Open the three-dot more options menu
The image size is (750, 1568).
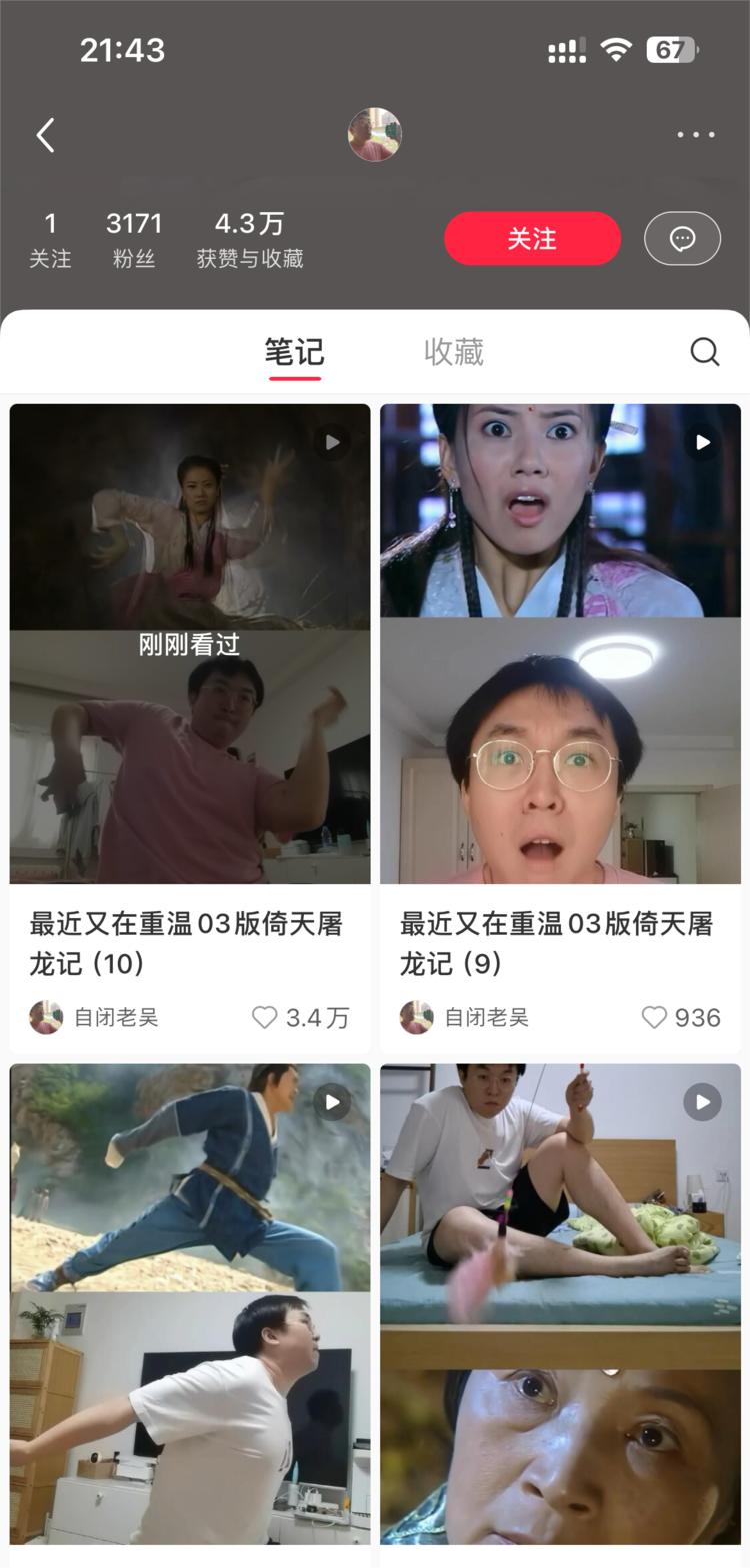696,134
